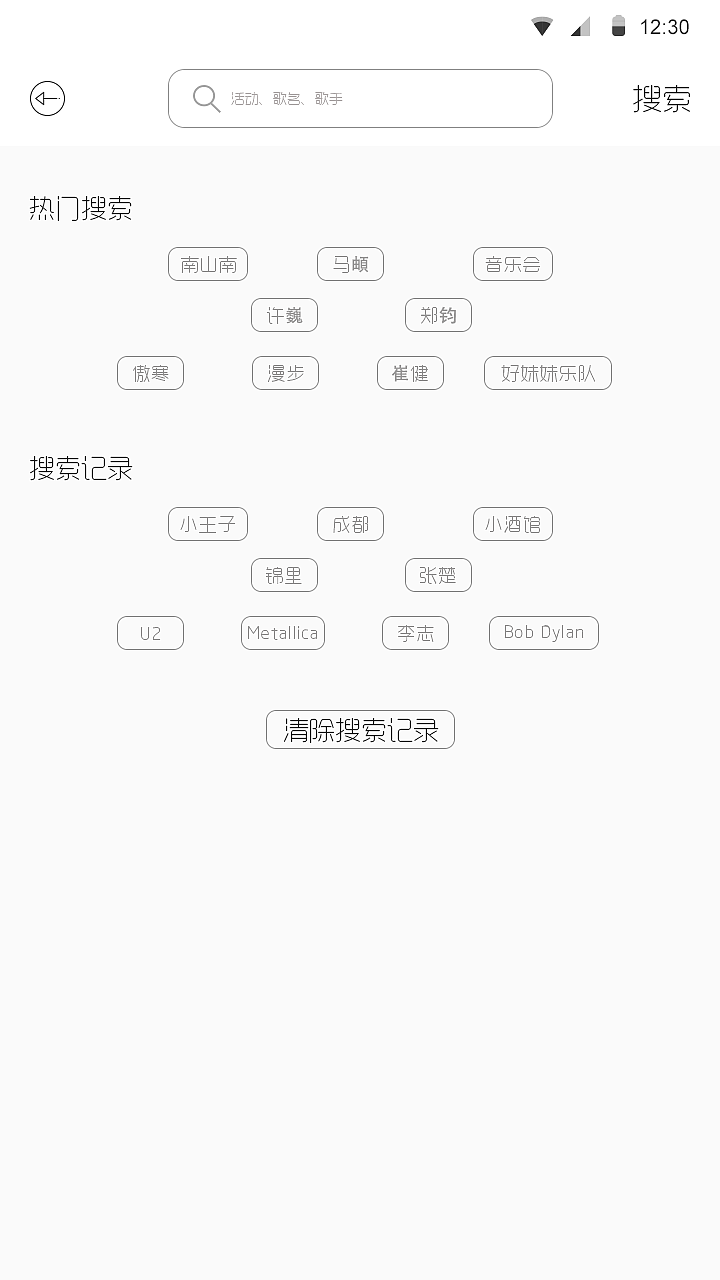Tap the 搜索 action at the top right
This screenshot has height=1280, width=720.
click(x=662, y=98)
